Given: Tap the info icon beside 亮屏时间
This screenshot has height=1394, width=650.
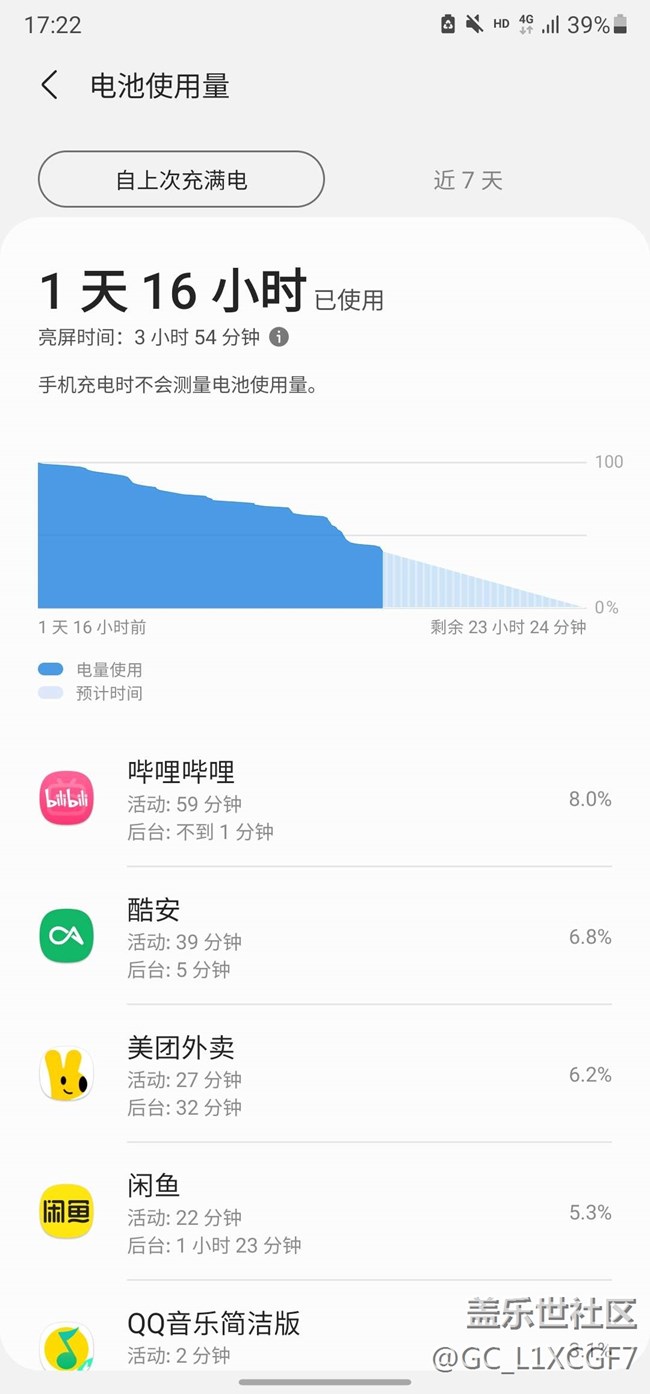Looking at the screenshot, I should point(279,337).
